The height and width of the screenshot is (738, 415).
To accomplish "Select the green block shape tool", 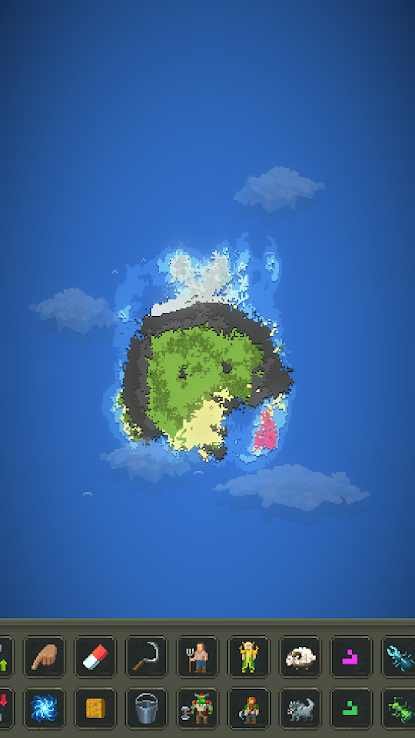I will tap(351, 708).
